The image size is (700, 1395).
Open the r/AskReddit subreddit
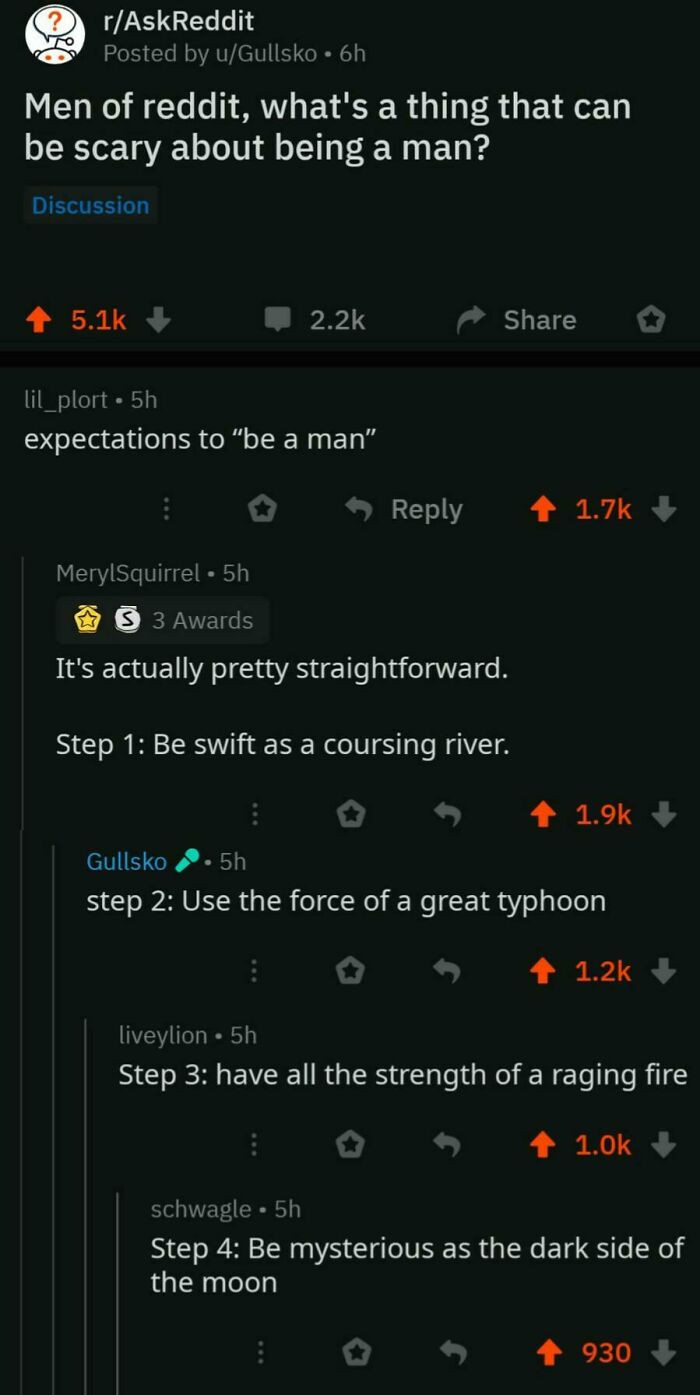[179, 20]
